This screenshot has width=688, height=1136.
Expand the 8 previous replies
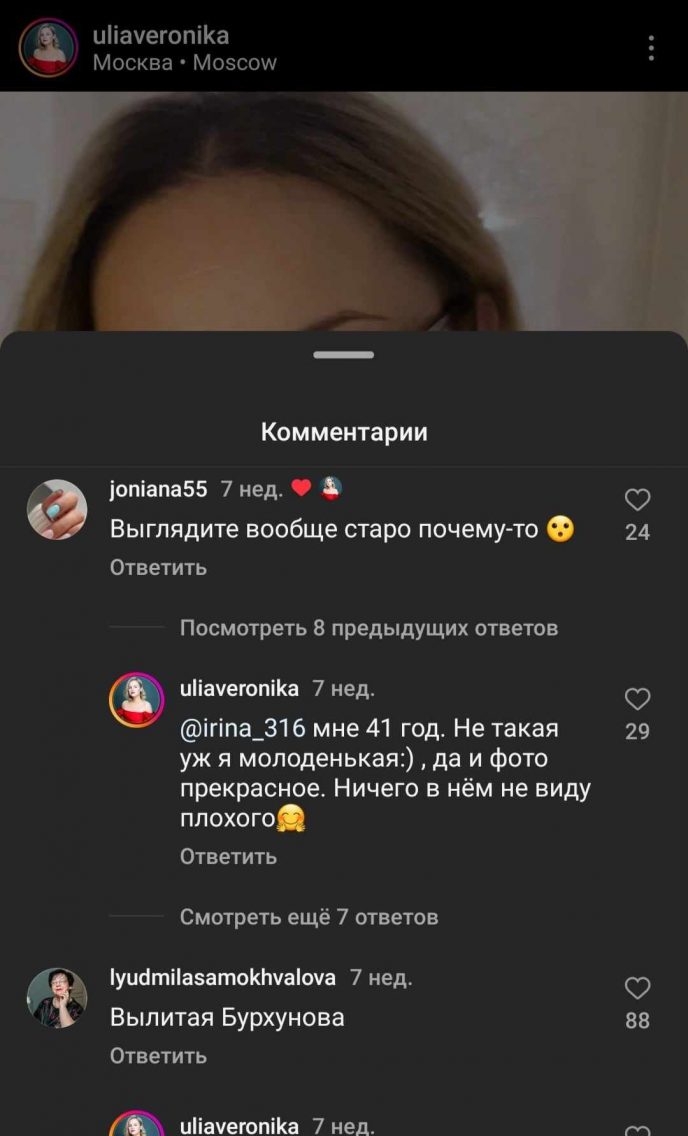368,628
